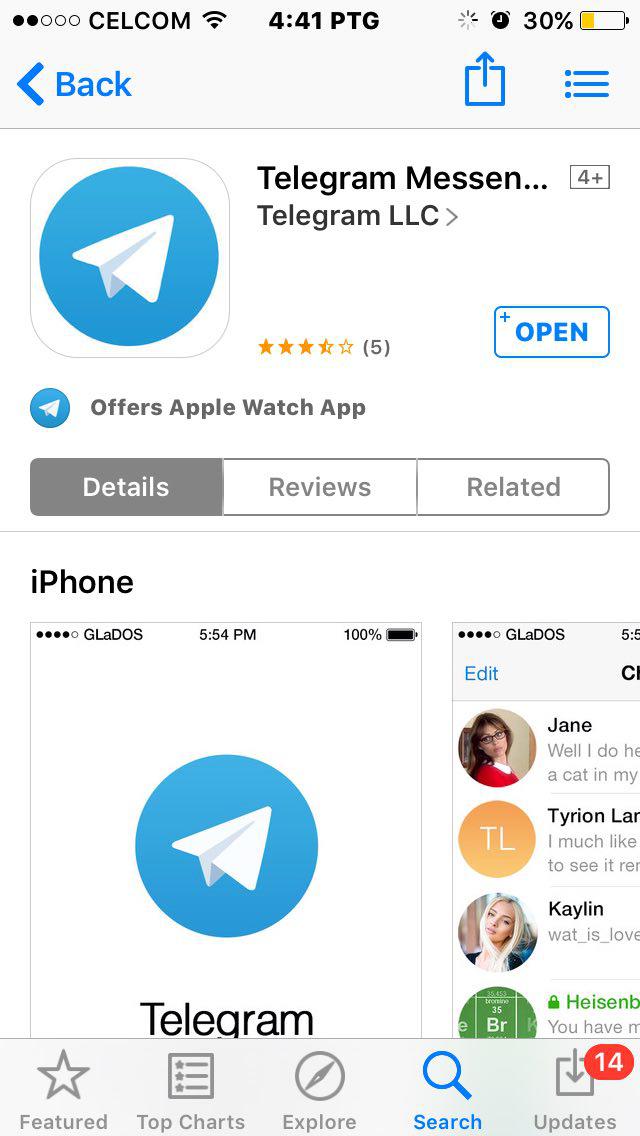Switch to the Explore tab
This screenshot has height=1136, width=640.
320,1089
